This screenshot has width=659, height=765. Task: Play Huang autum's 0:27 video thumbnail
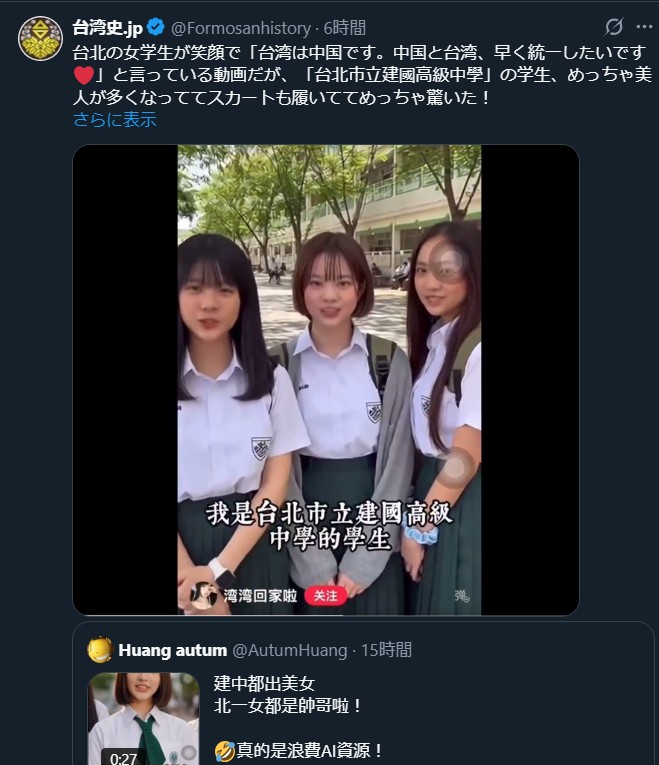(143, 718)
